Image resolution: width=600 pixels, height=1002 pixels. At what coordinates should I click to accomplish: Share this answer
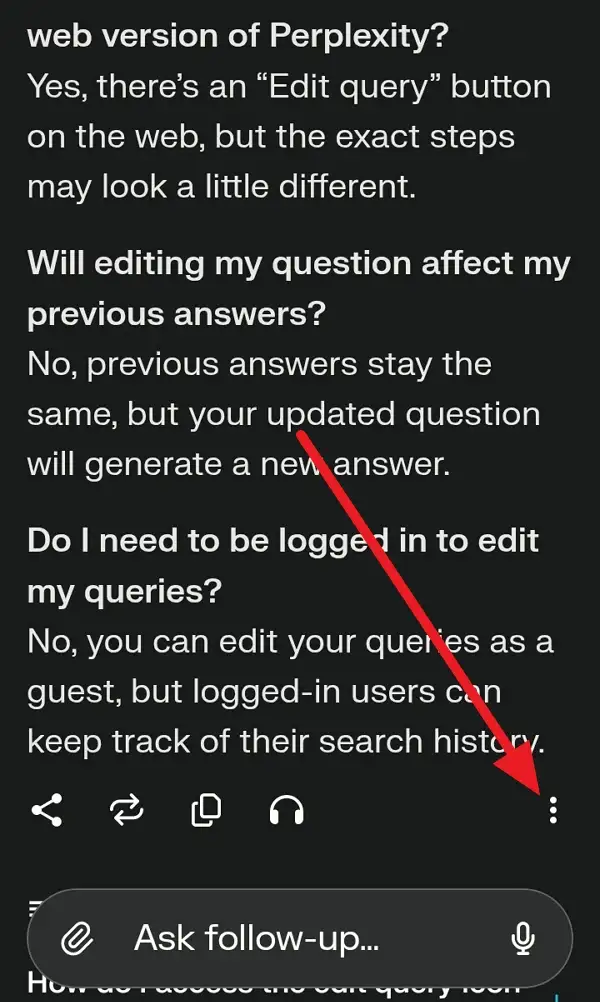47,811
